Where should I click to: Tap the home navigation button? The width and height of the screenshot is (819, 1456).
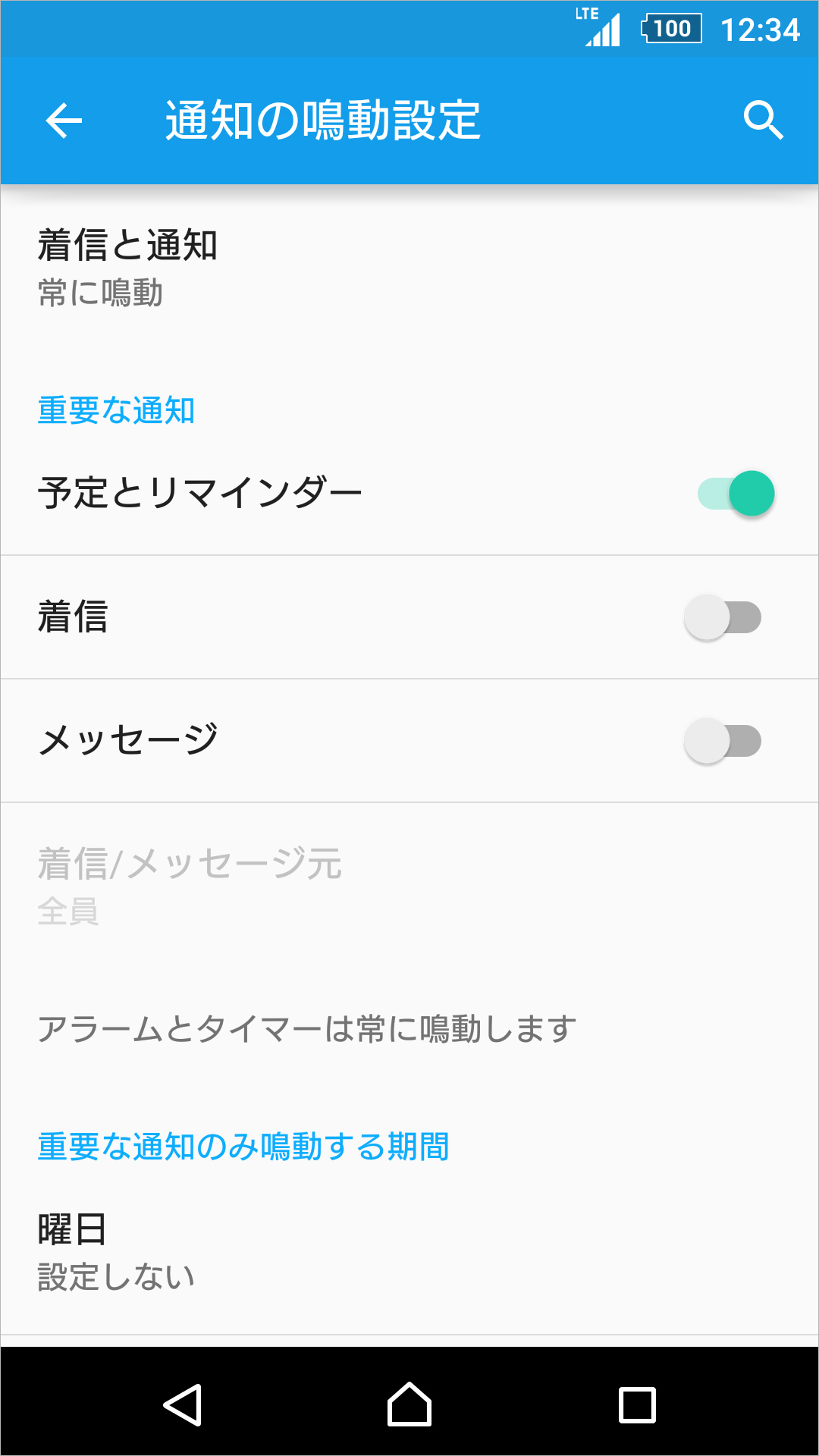(x=409, y=1401)
